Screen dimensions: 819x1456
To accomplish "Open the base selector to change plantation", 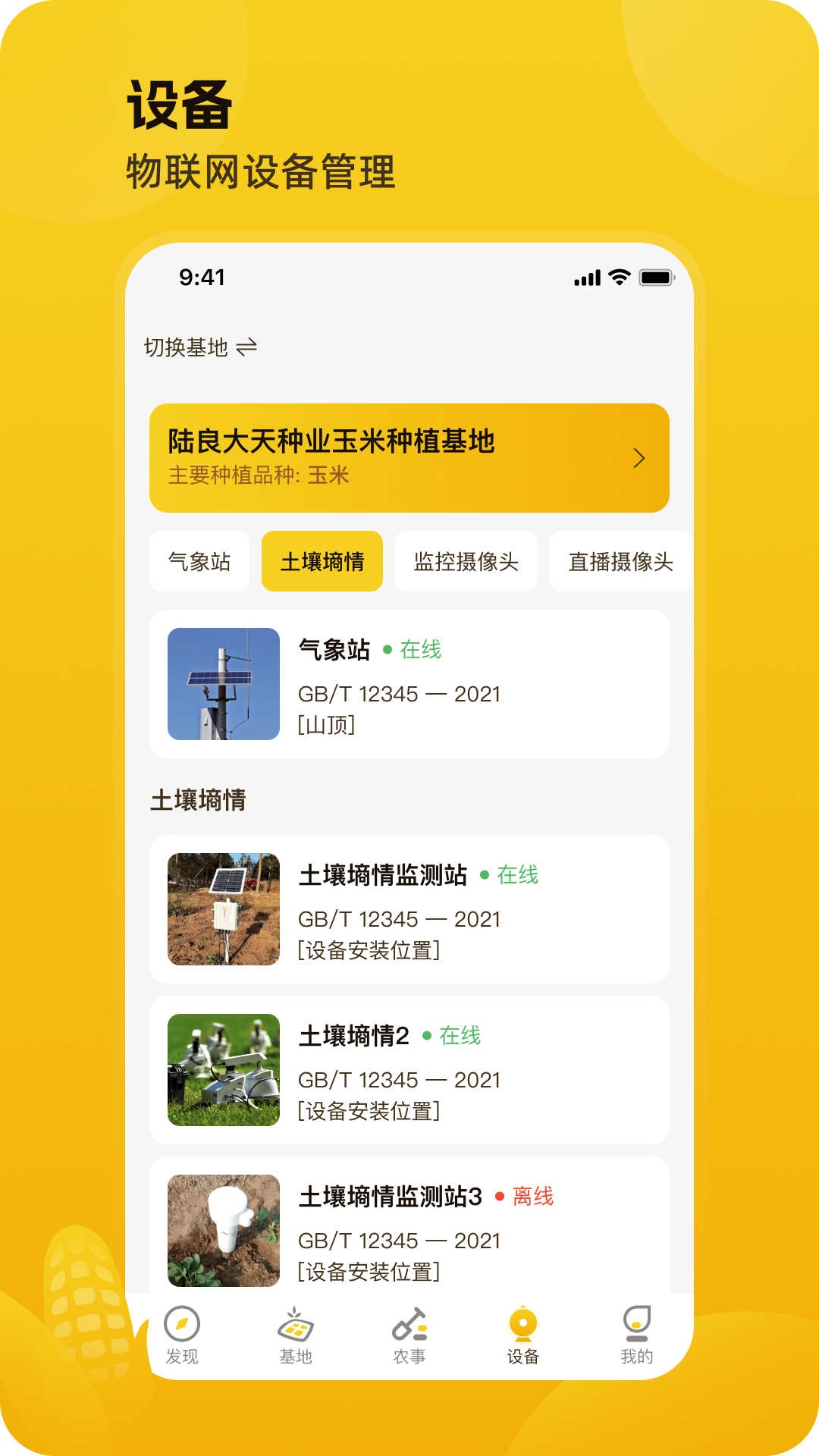I will pos(409,458).
